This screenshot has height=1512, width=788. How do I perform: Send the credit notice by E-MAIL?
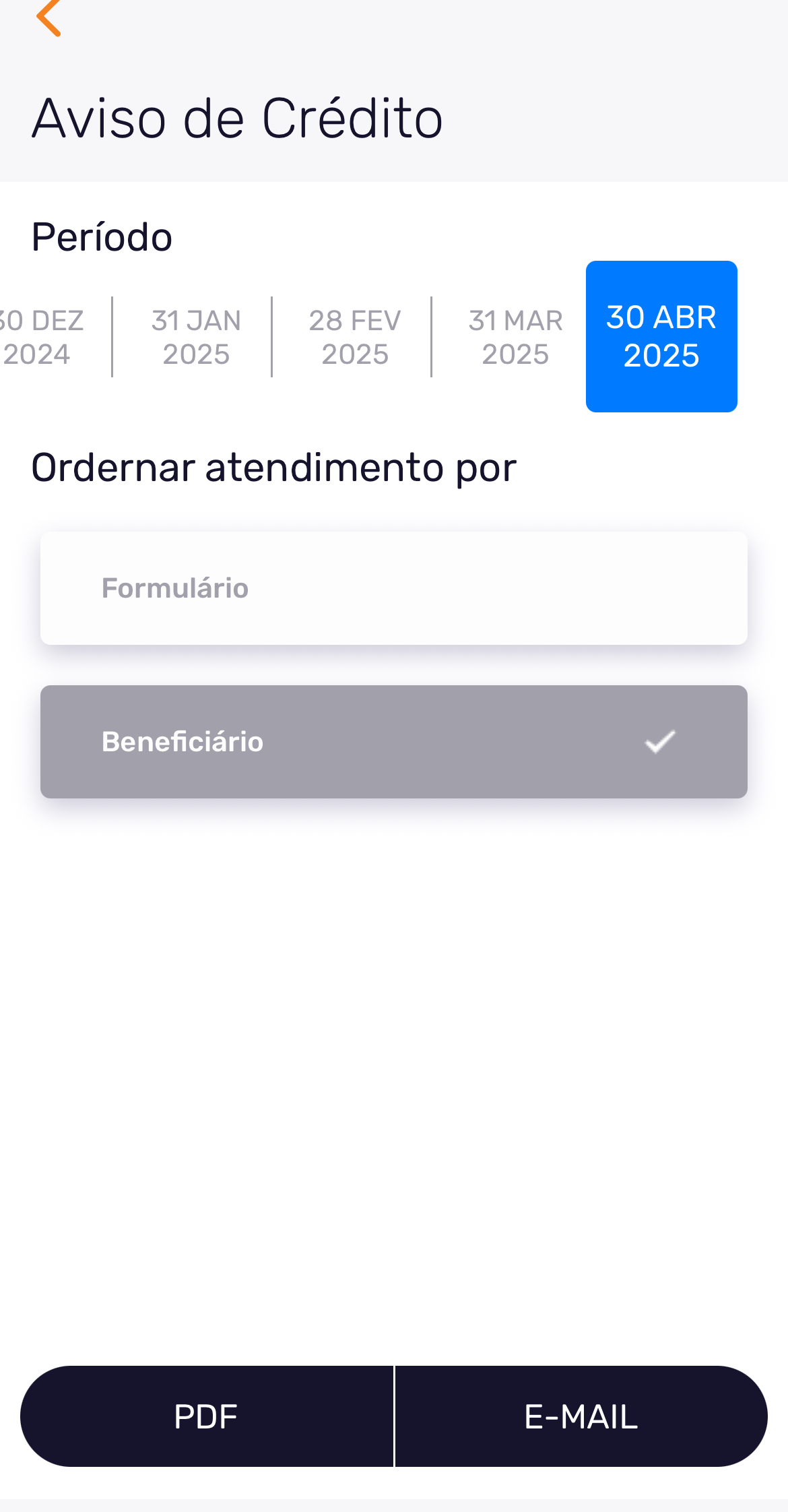581,1416
